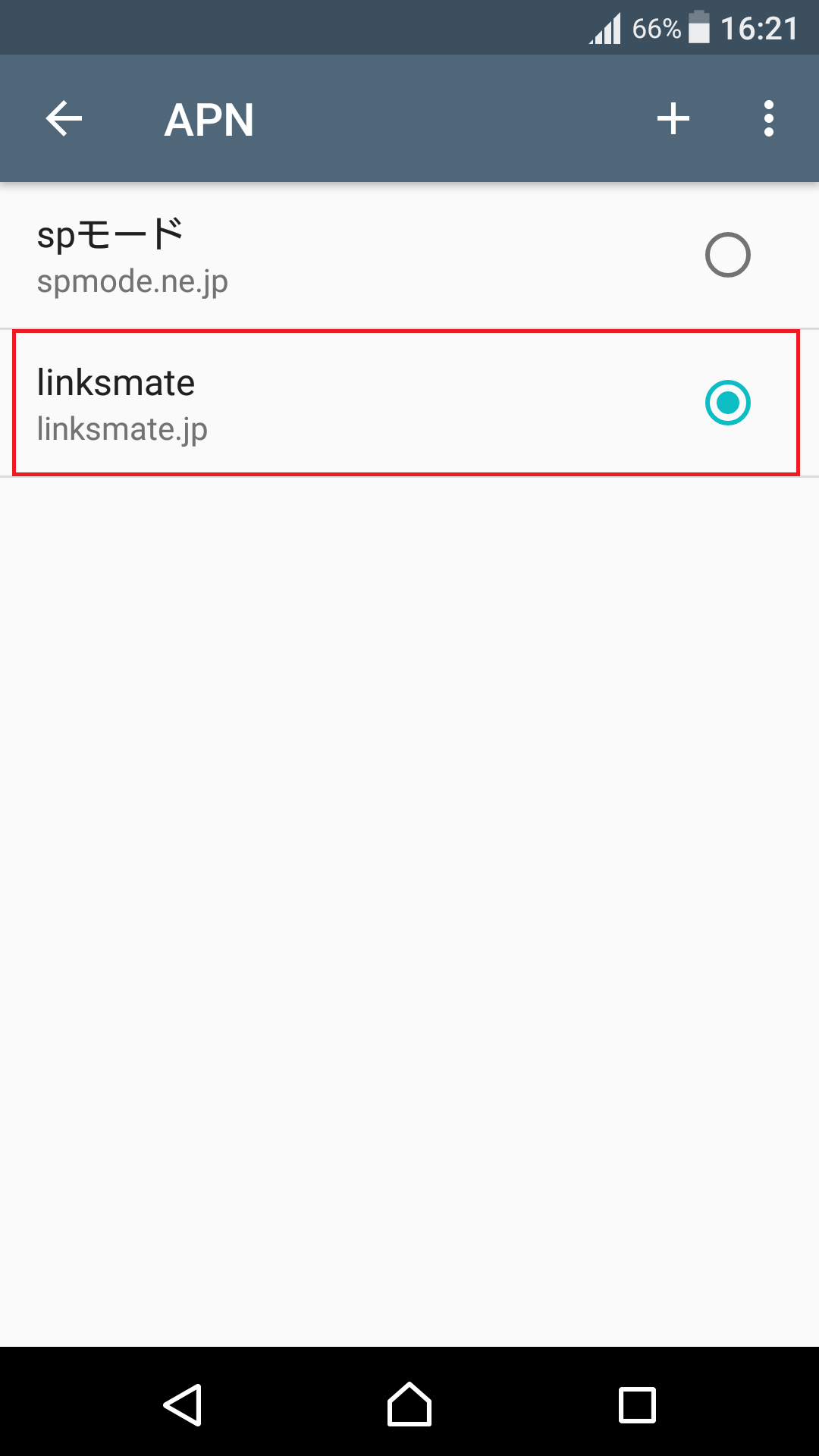Tap the system home button
Viewport: 819px width, 1456px height.
[x=409, y=1404]
